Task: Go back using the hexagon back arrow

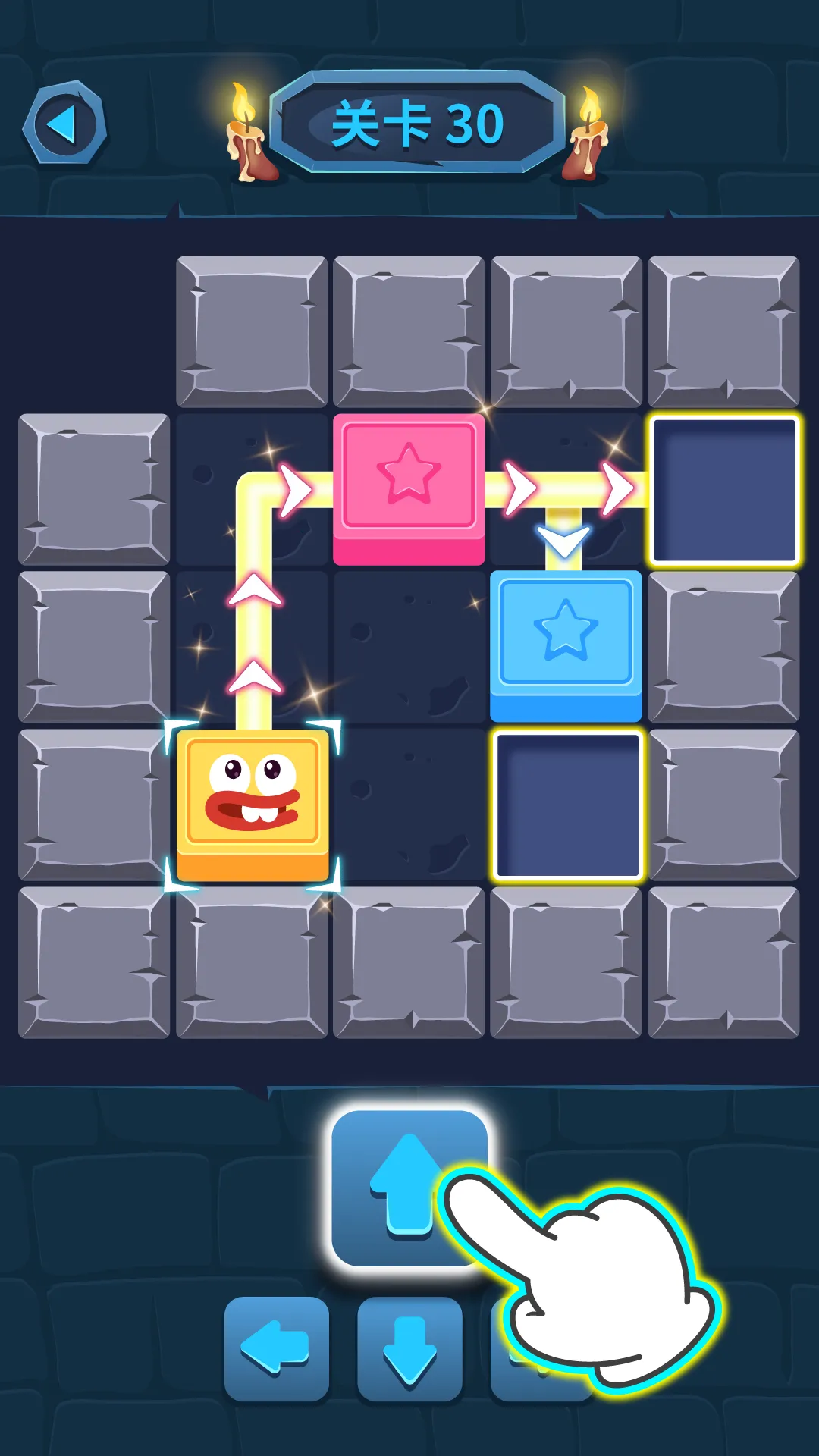Action: (64, 123)
